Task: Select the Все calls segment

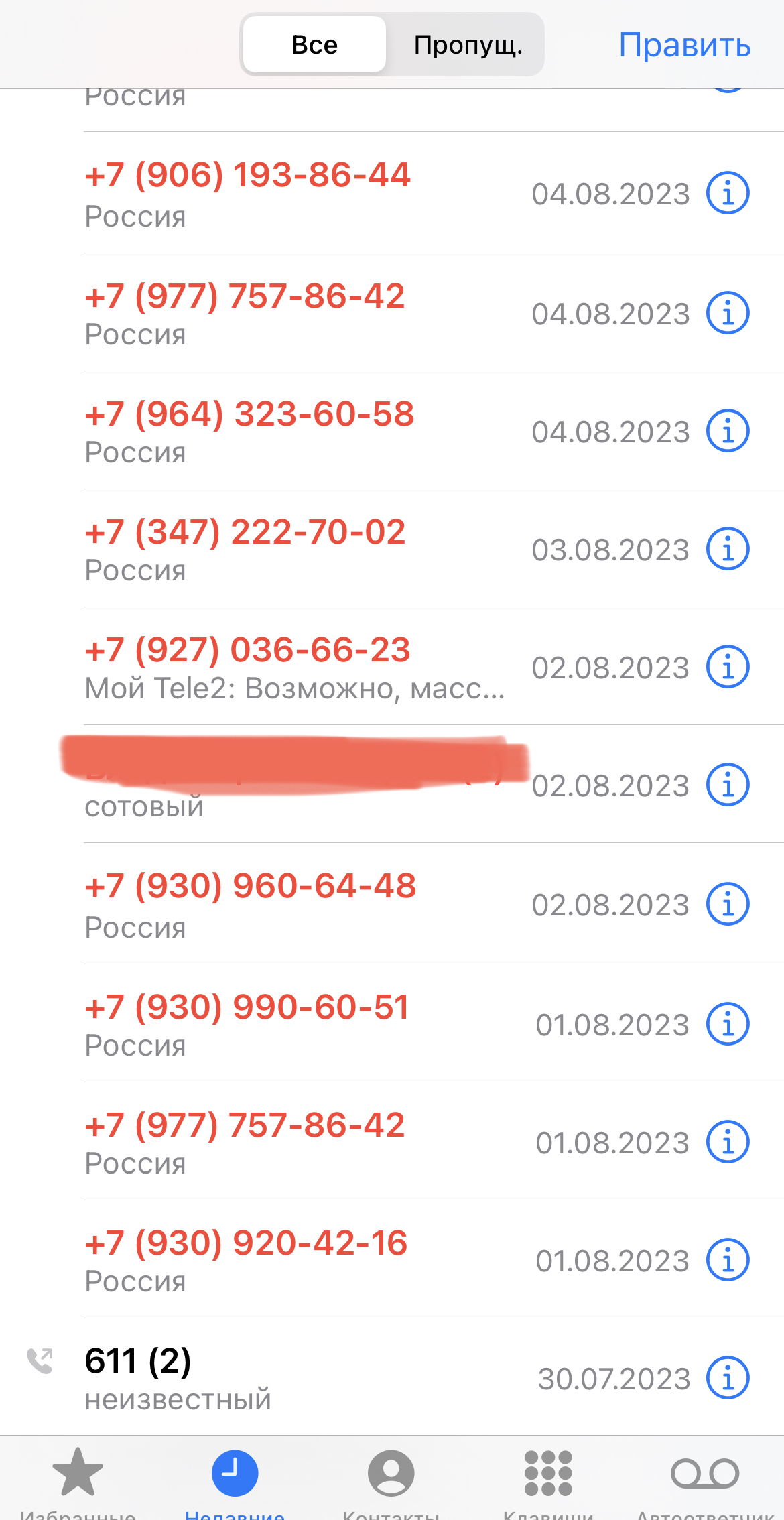Action: [314, 45]
